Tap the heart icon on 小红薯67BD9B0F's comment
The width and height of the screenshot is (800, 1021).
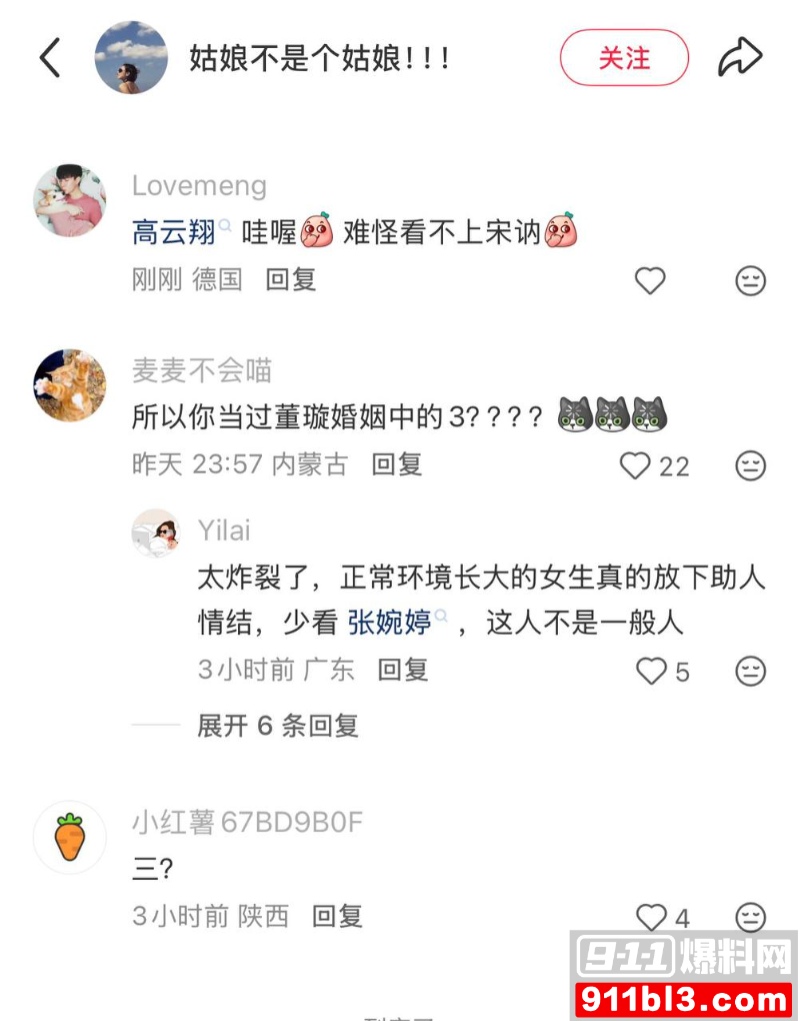pyautogui.click(x=652, y=915)
